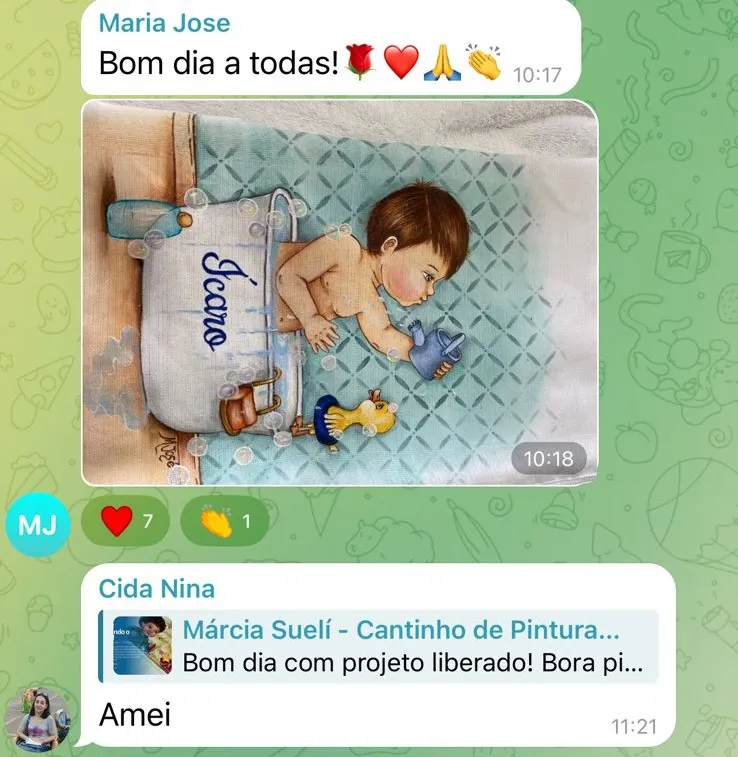Jump to quoted Márcia Suelí message
The width and height of the screenshot is (738, 757).
tap(378, 646)
